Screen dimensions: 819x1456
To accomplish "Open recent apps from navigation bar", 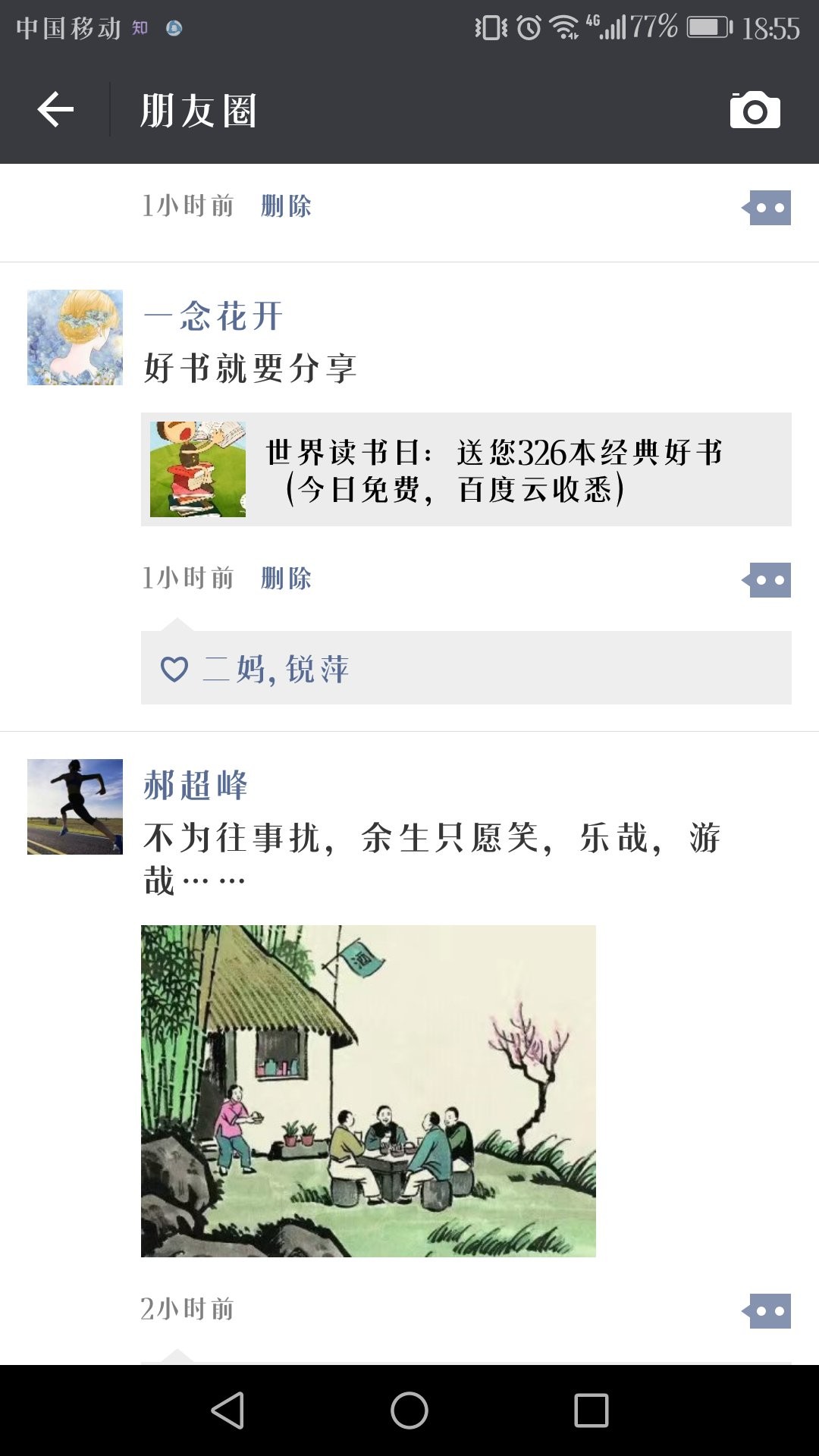I will coord(591,1410).
